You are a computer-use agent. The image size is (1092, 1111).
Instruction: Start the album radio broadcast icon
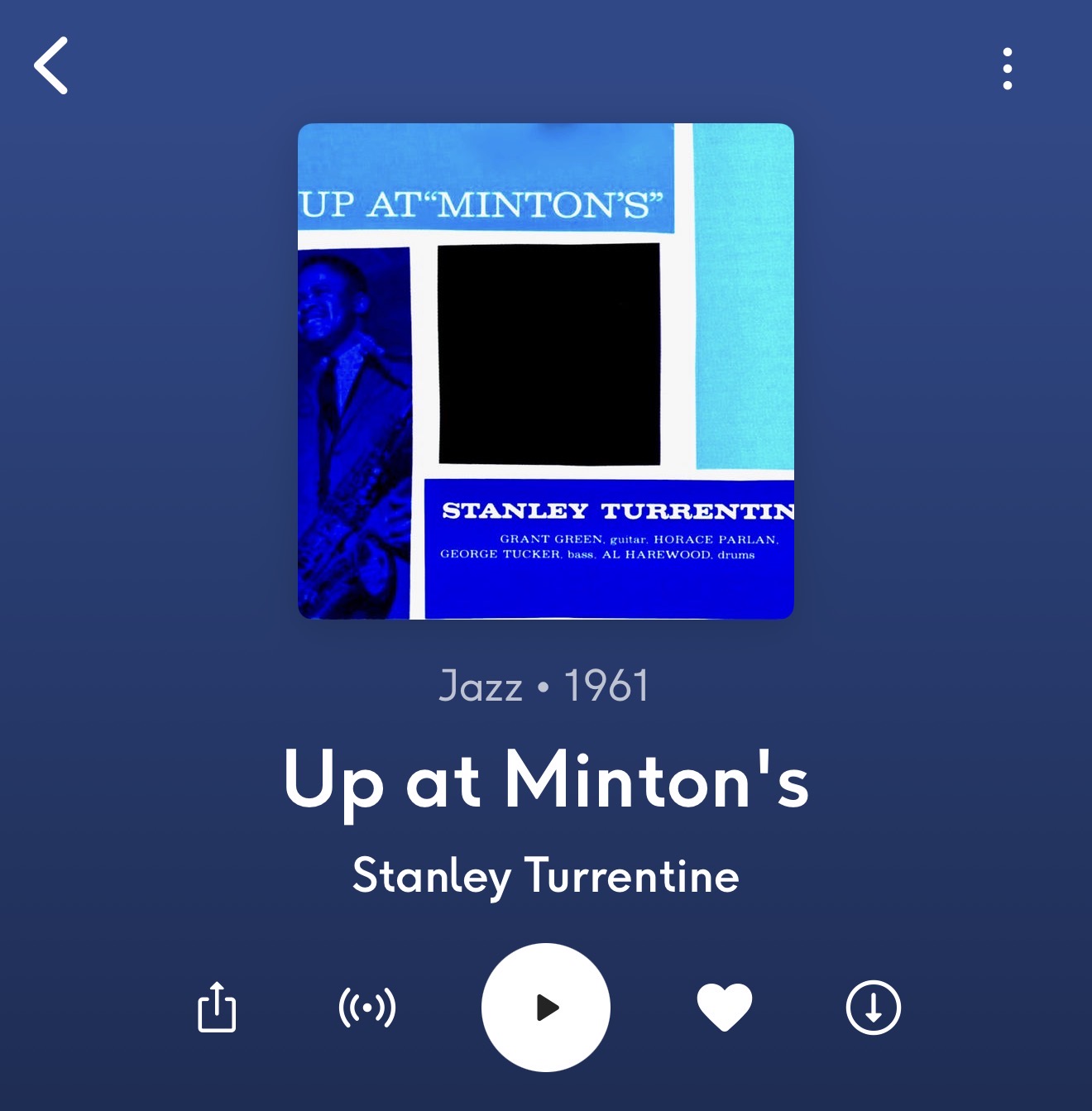[367, 1008]
